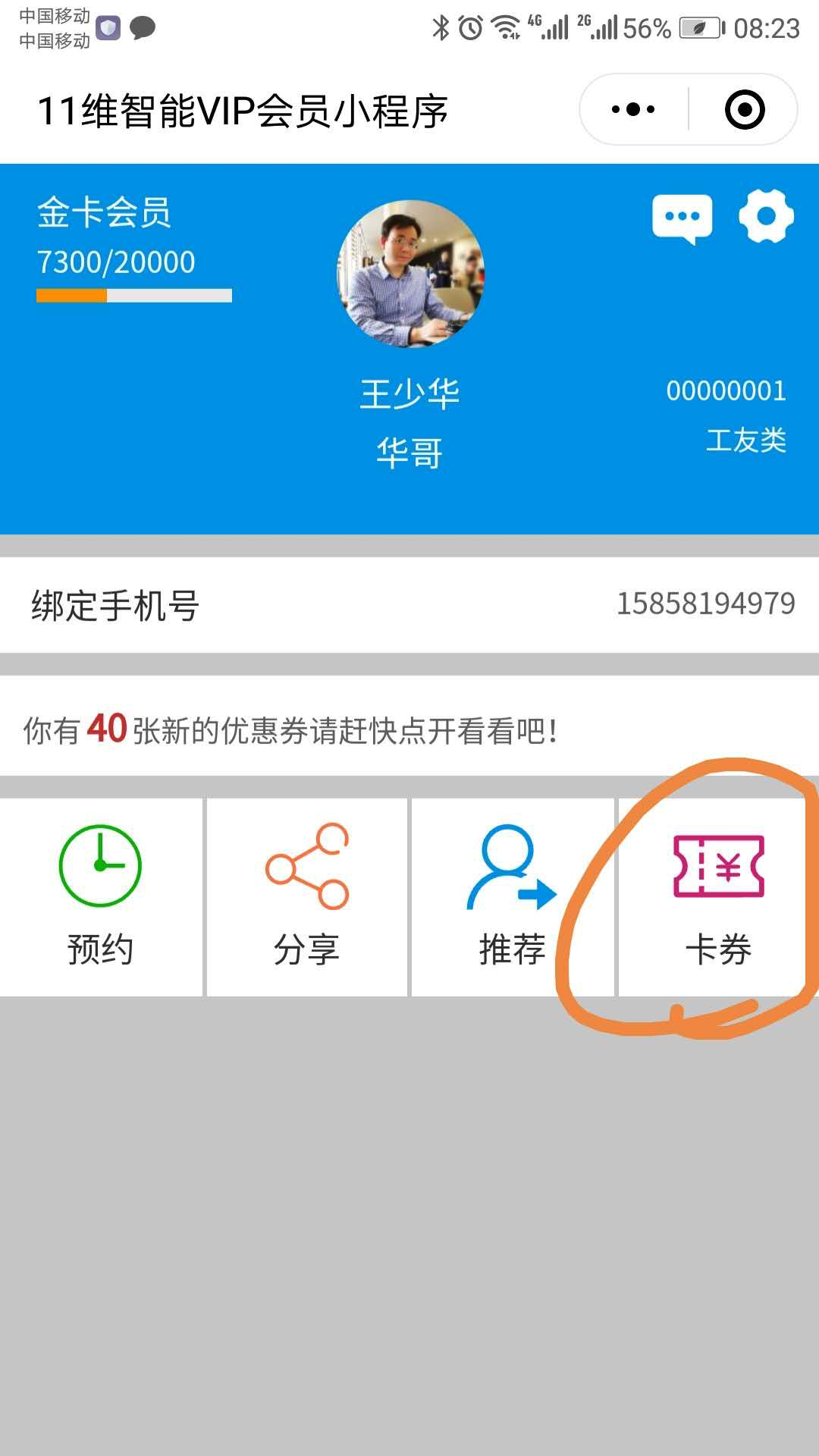819x1456 pixels.
Task: Open the messages chat bubble icon
Action: tap(682, 218)
